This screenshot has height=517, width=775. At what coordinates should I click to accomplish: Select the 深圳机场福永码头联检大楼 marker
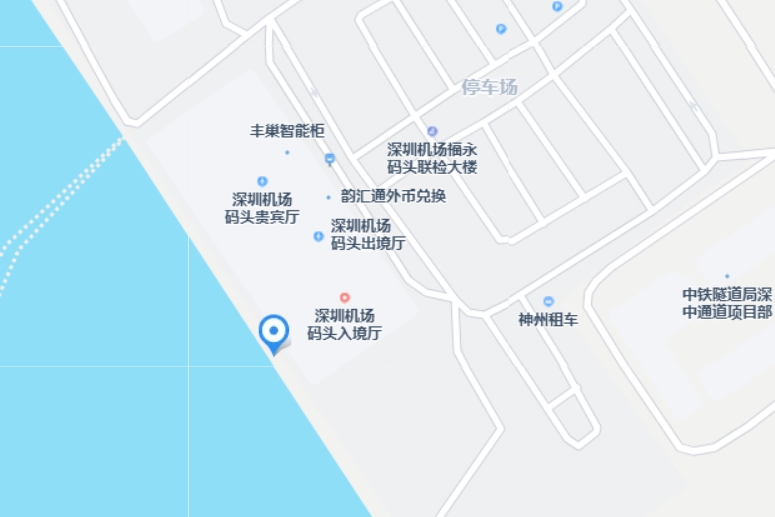click(x=432, y=131)
